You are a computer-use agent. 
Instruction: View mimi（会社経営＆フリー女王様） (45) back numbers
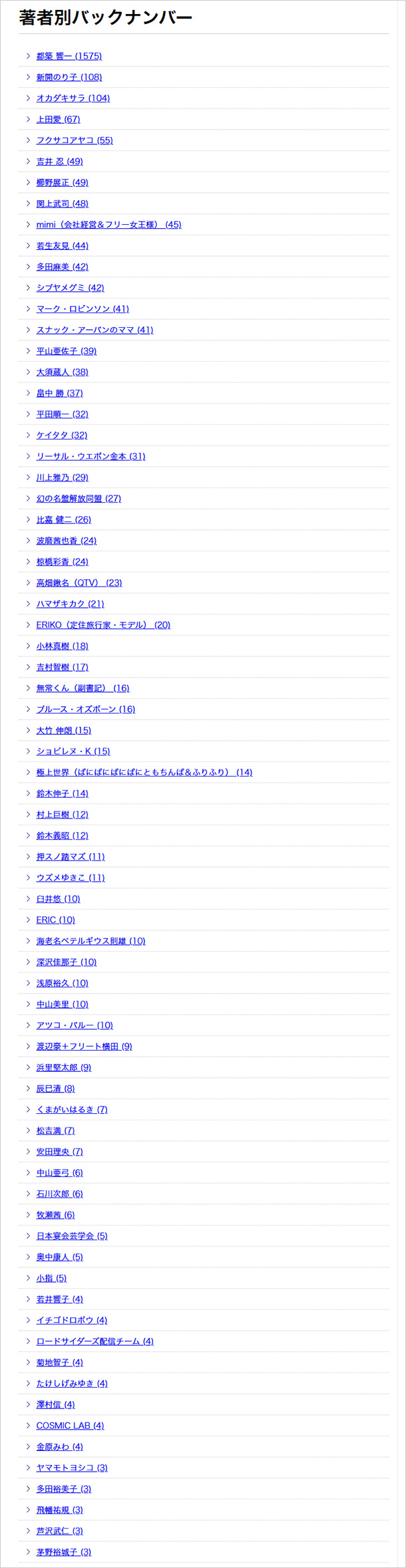click(108, 225)
